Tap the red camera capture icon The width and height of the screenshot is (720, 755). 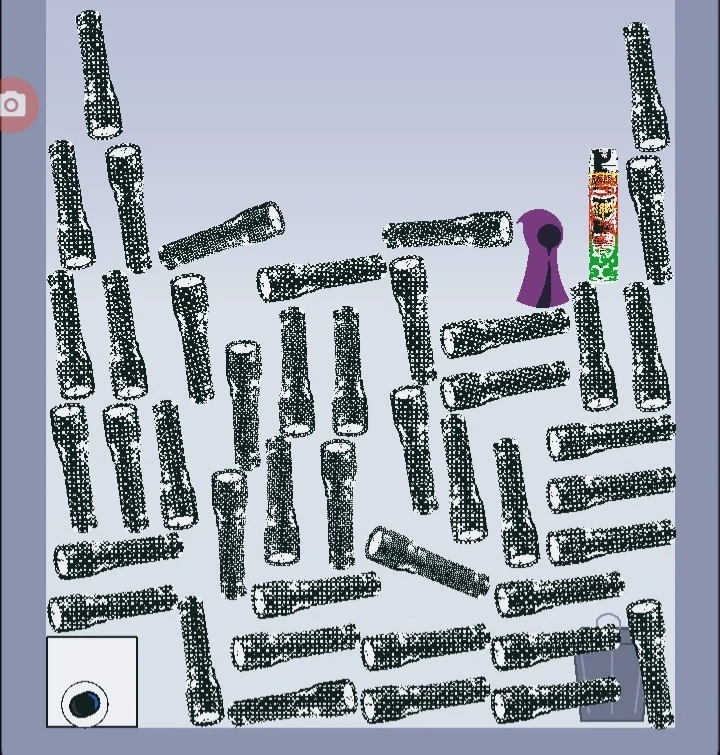pos(14,105)
